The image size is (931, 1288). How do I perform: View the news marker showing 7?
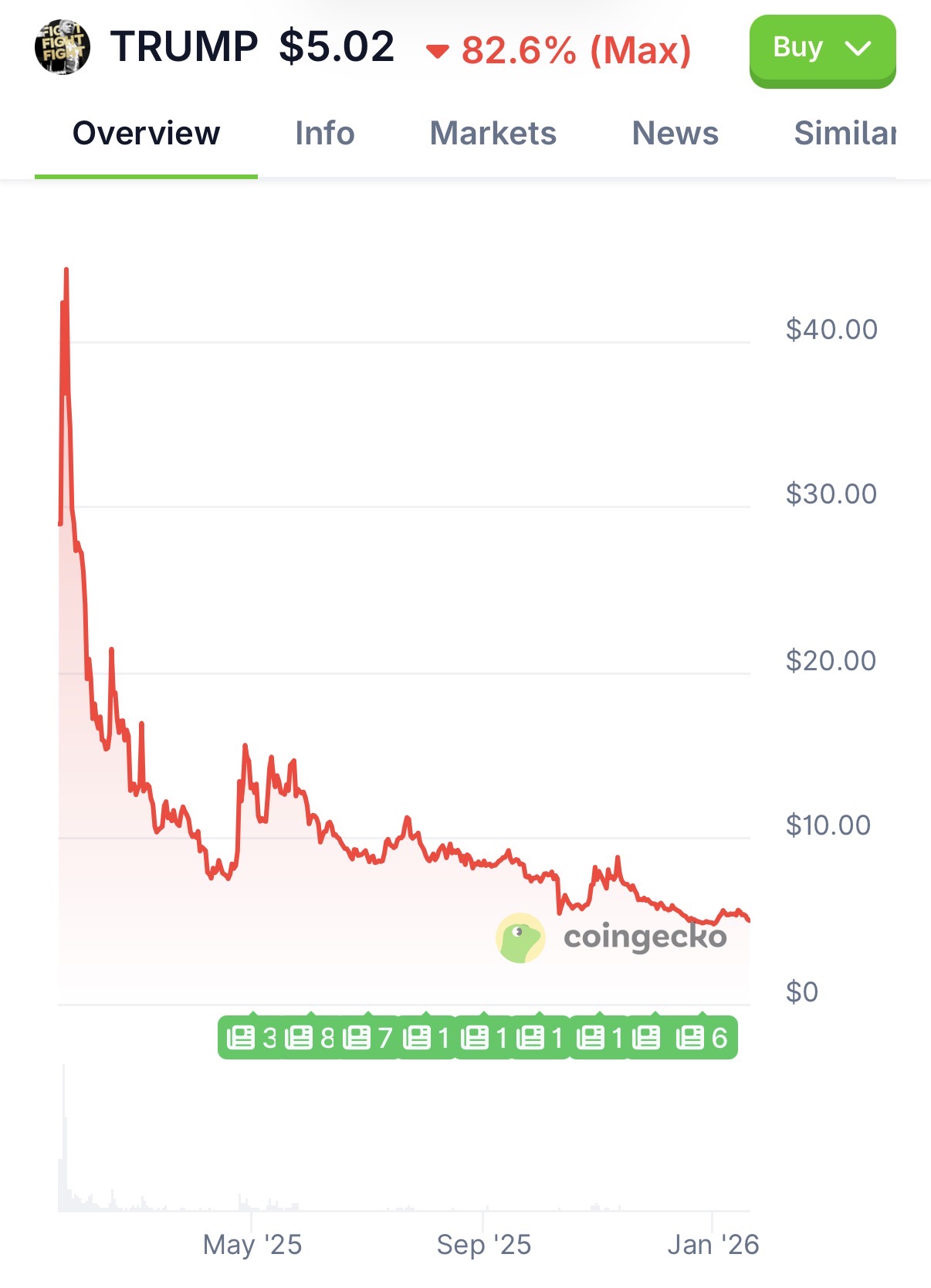367,1038
